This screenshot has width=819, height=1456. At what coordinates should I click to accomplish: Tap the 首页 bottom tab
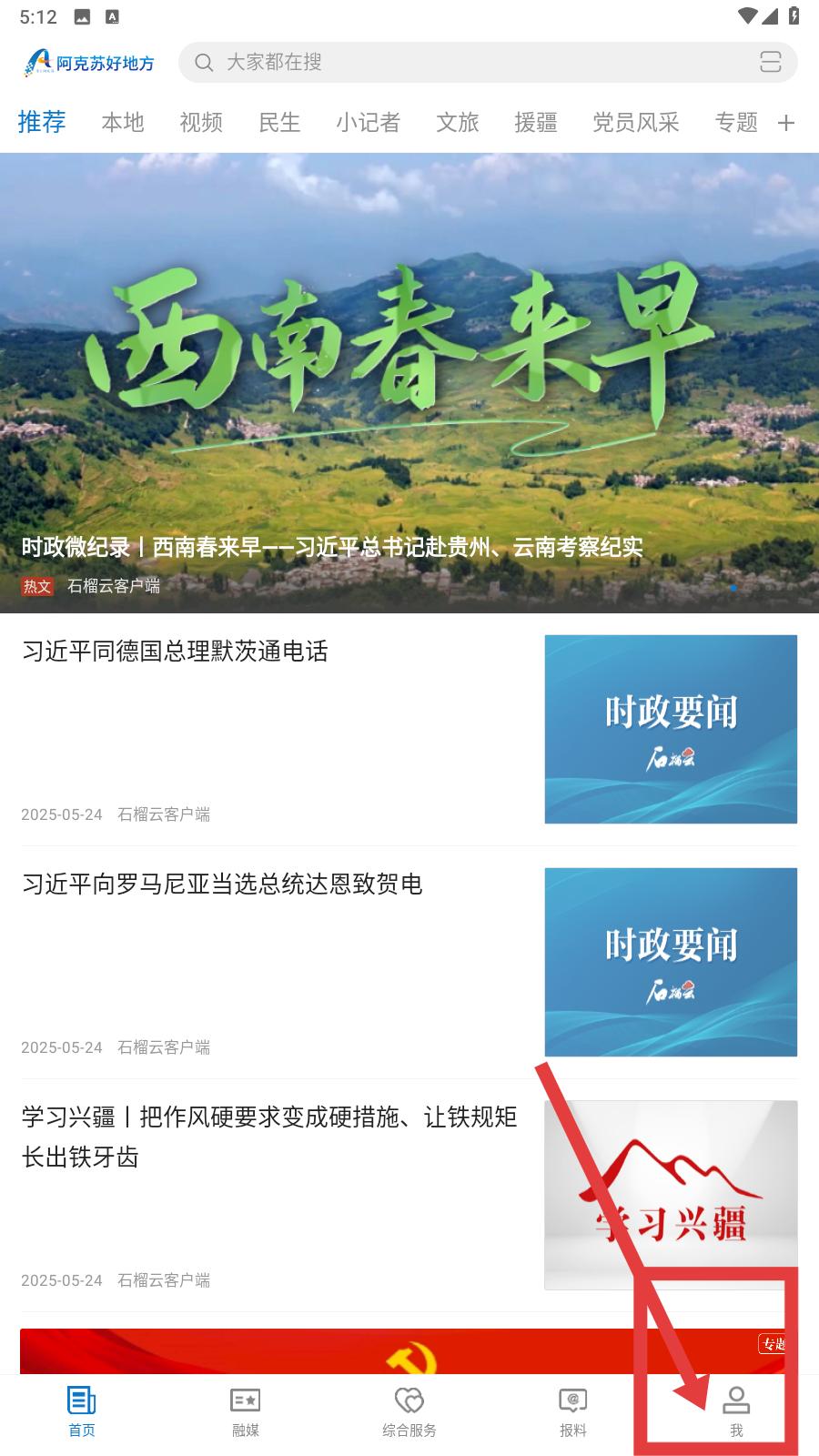click(82, 1411)
